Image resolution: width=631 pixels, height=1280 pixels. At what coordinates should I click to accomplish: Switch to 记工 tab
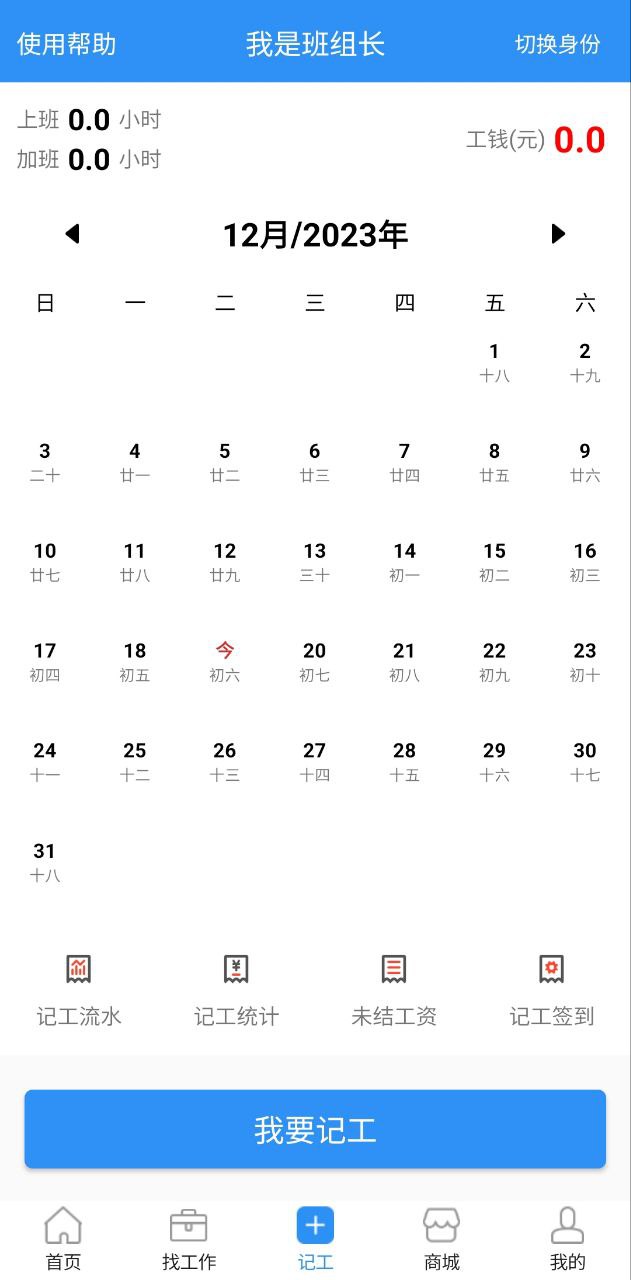[315, 1238]
